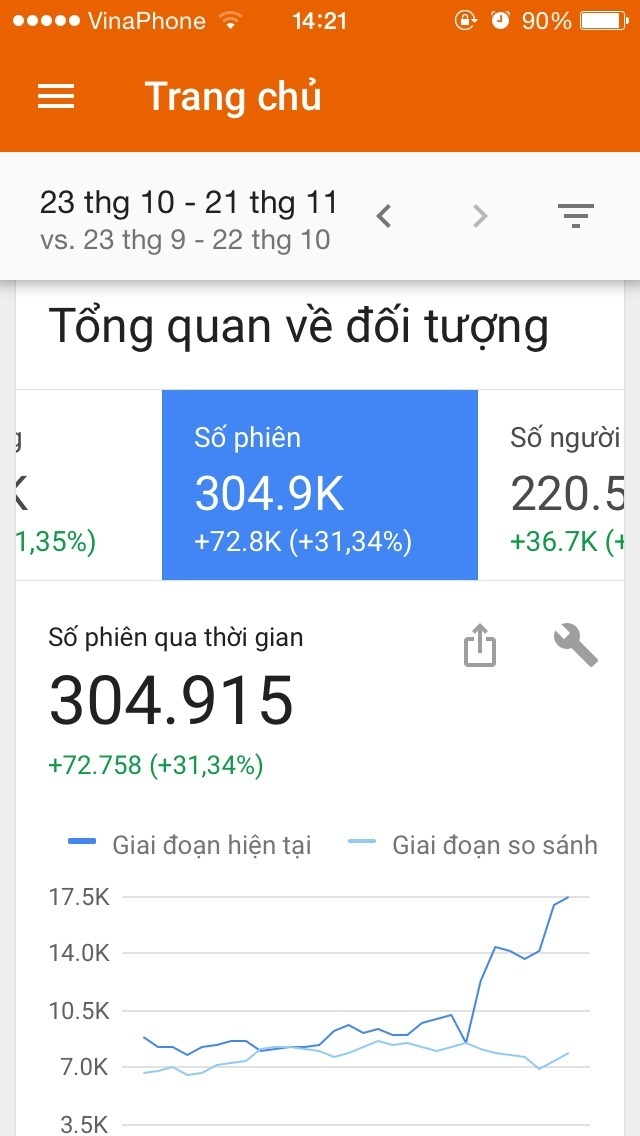640x1136 pixels.
Task: Open the hamburger drawer menu
Action: [56, 97]
